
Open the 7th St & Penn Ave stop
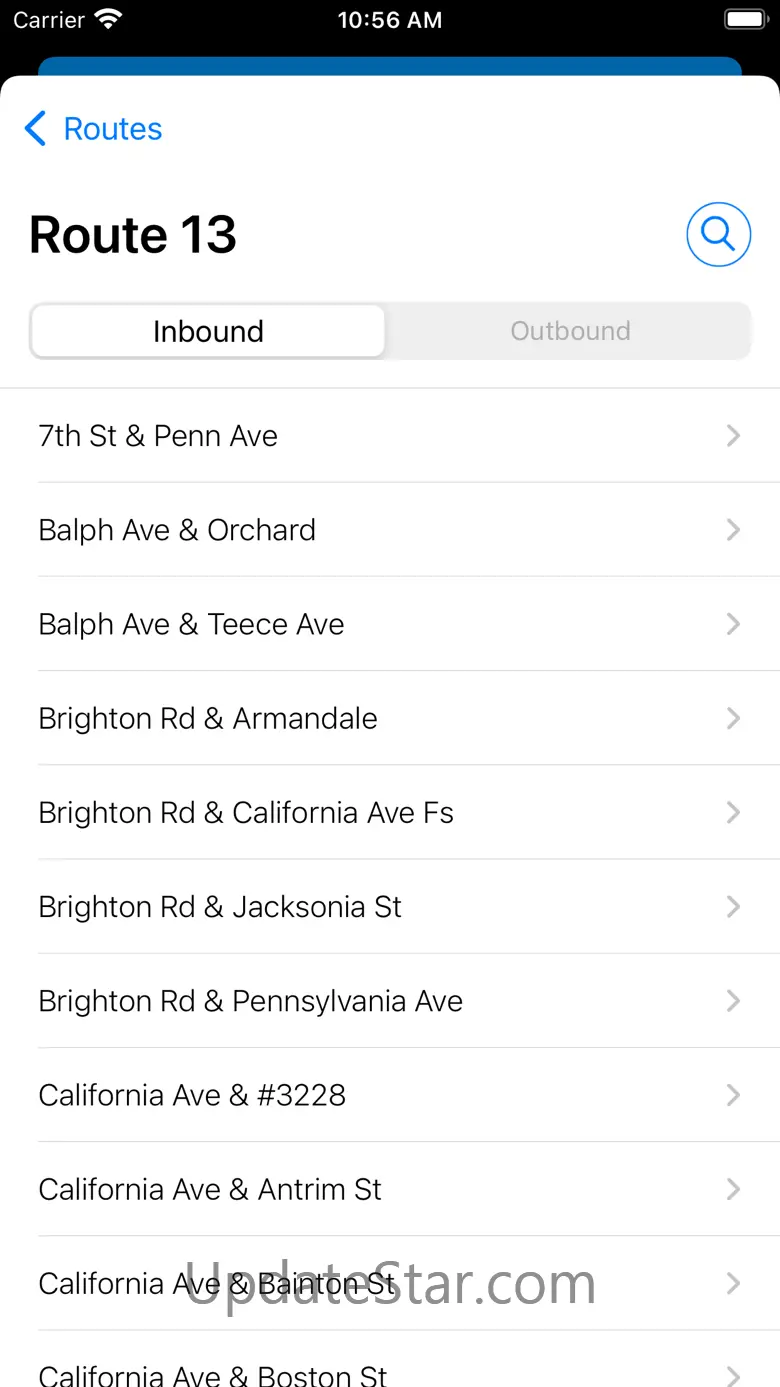[x=390, y=436]
